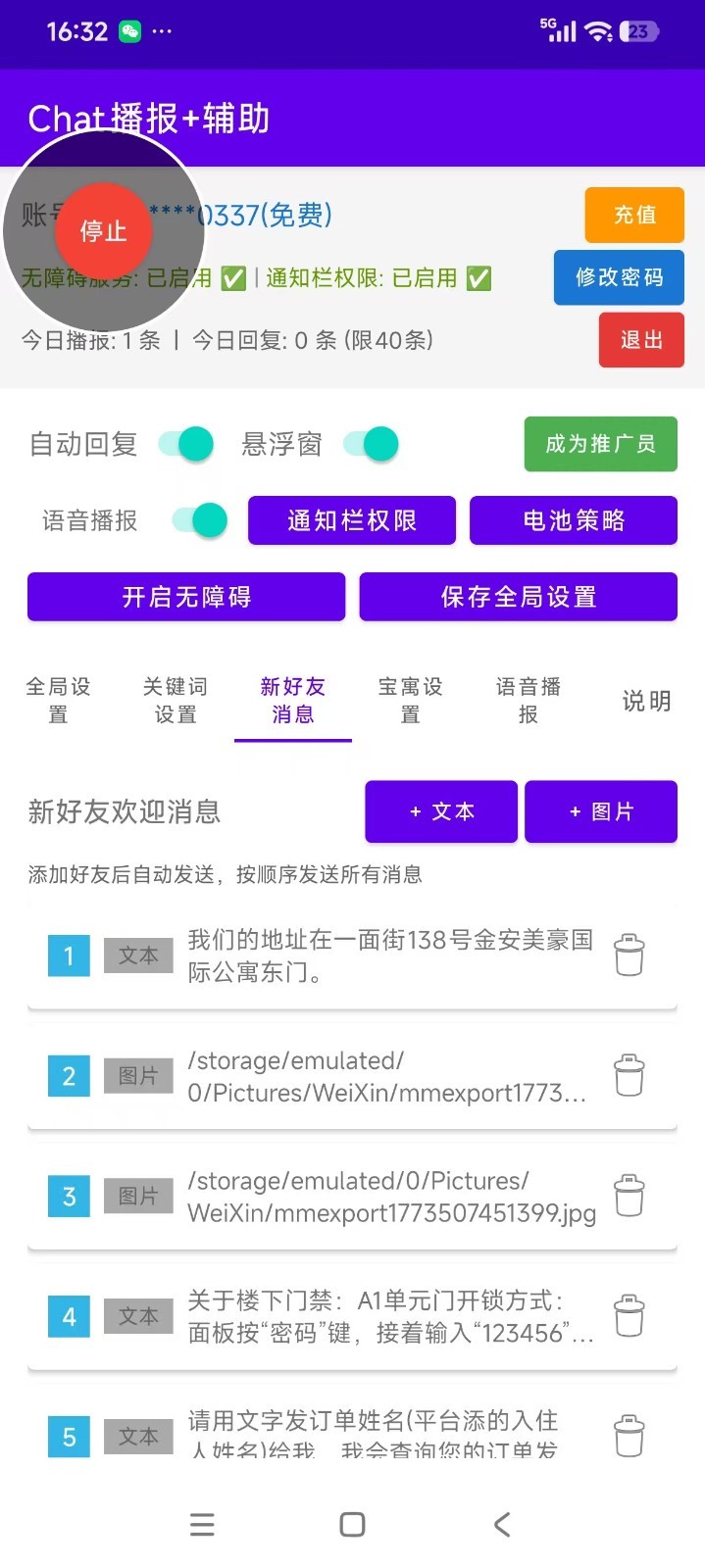Viewport: 705px width, 1568px height.
Task: Log out with the 退出 button
Action: 641,340
